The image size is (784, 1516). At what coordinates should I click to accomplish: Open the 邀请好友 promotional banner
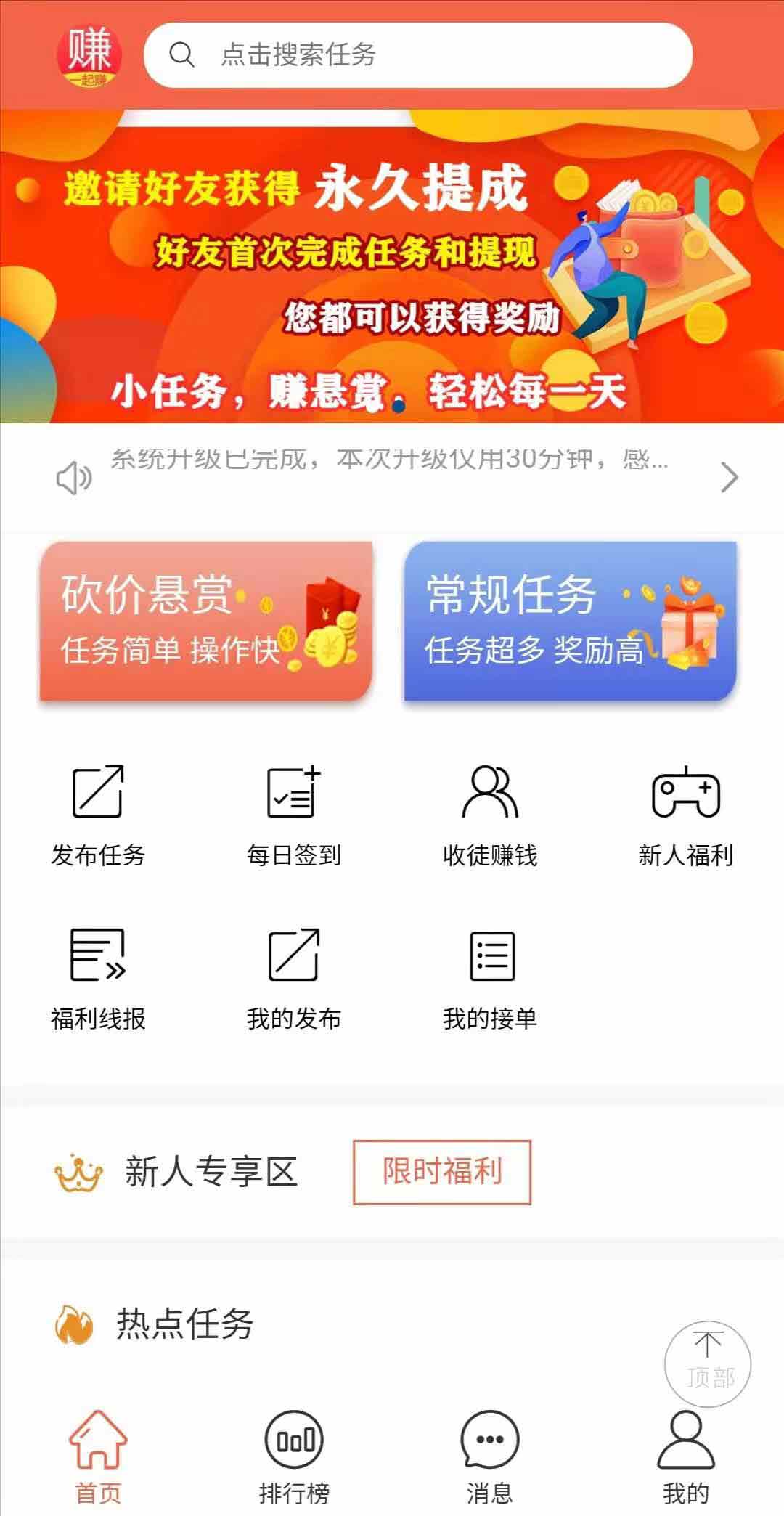tap(392, 266)
